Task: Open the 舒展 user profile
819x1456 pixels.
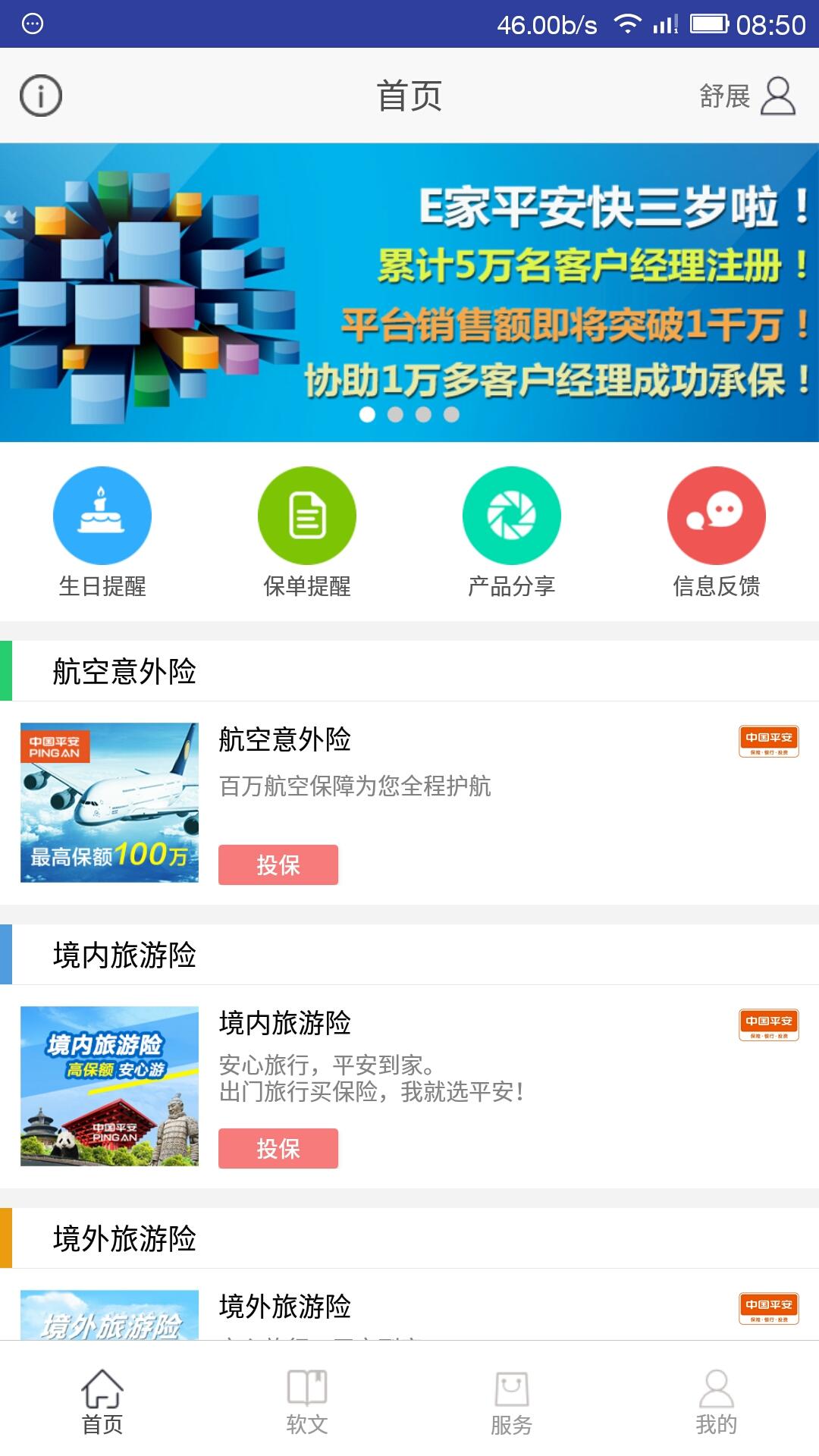Action: pyautogui.click(x=747, y=96)
